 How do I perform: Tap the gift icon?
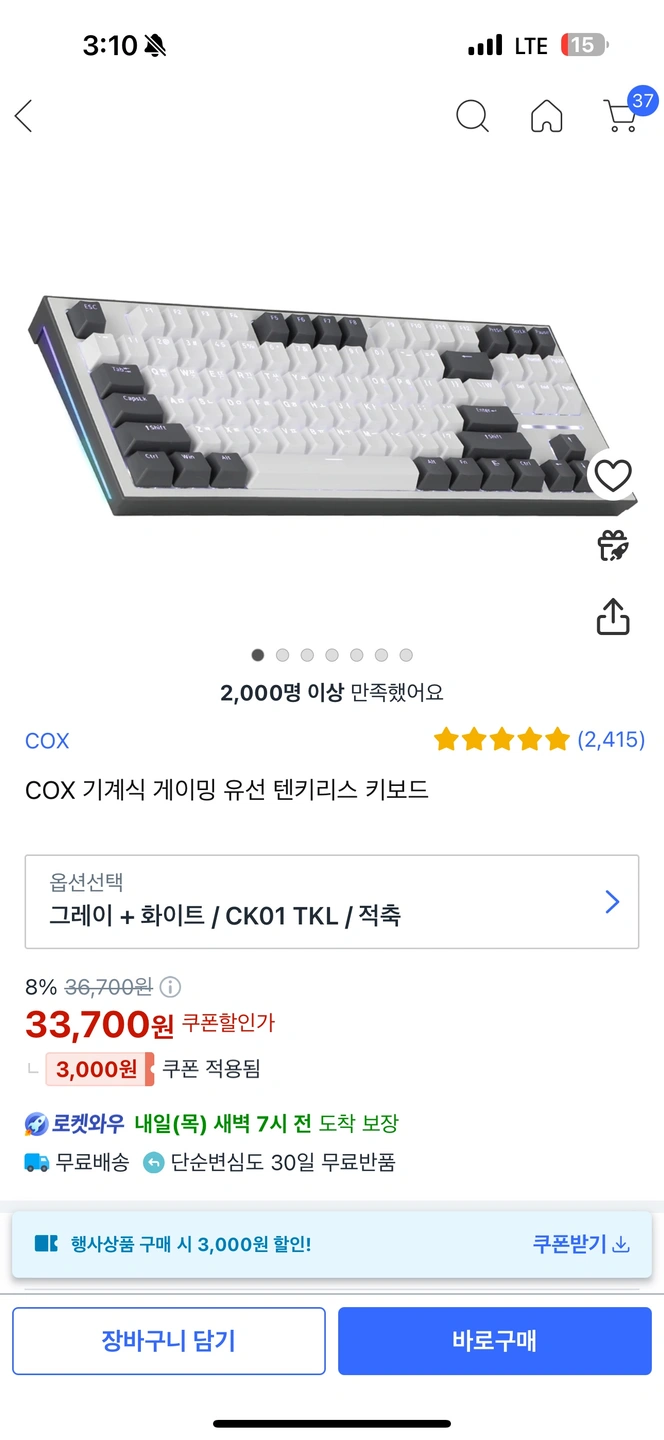pos(612,545)
